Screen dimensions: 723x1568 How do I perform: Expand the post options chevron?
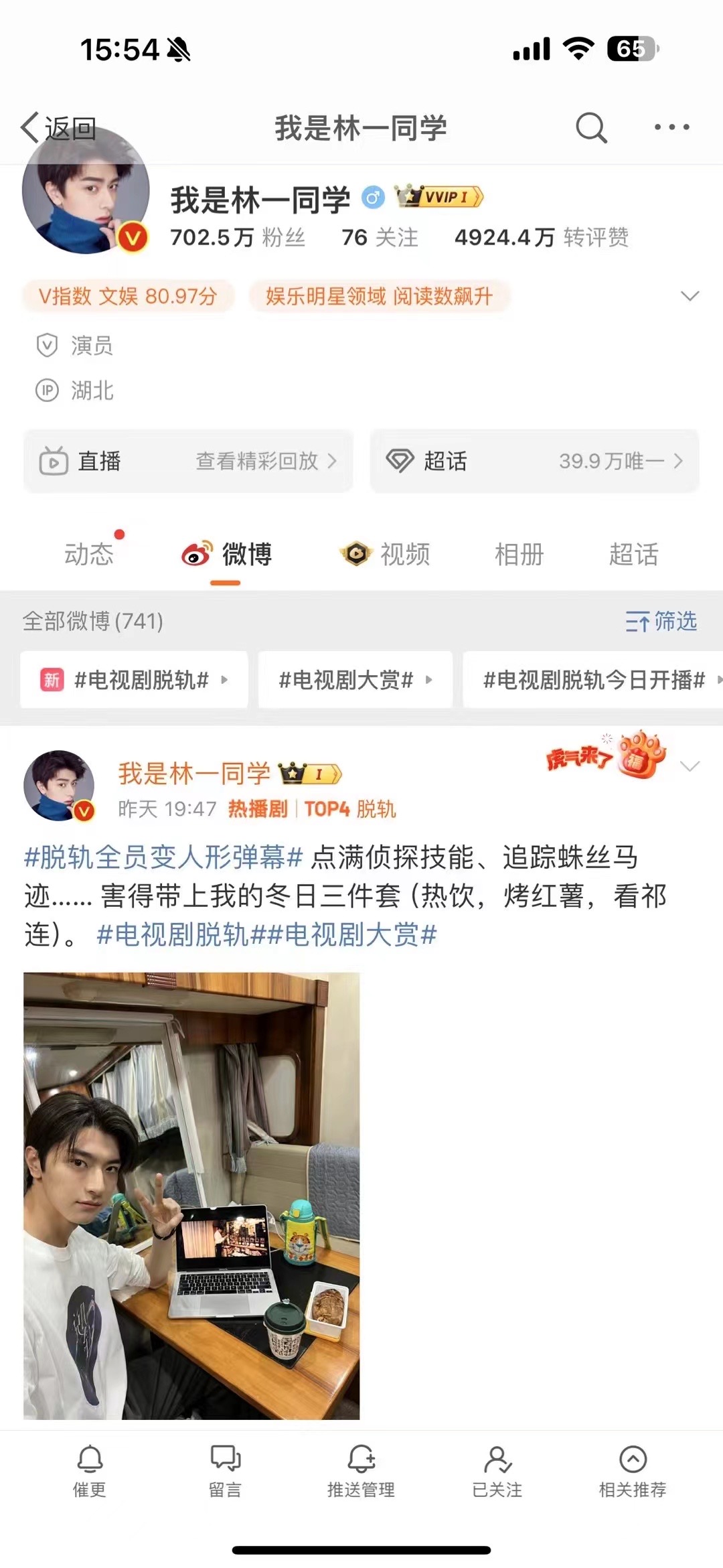click(690, 766)
